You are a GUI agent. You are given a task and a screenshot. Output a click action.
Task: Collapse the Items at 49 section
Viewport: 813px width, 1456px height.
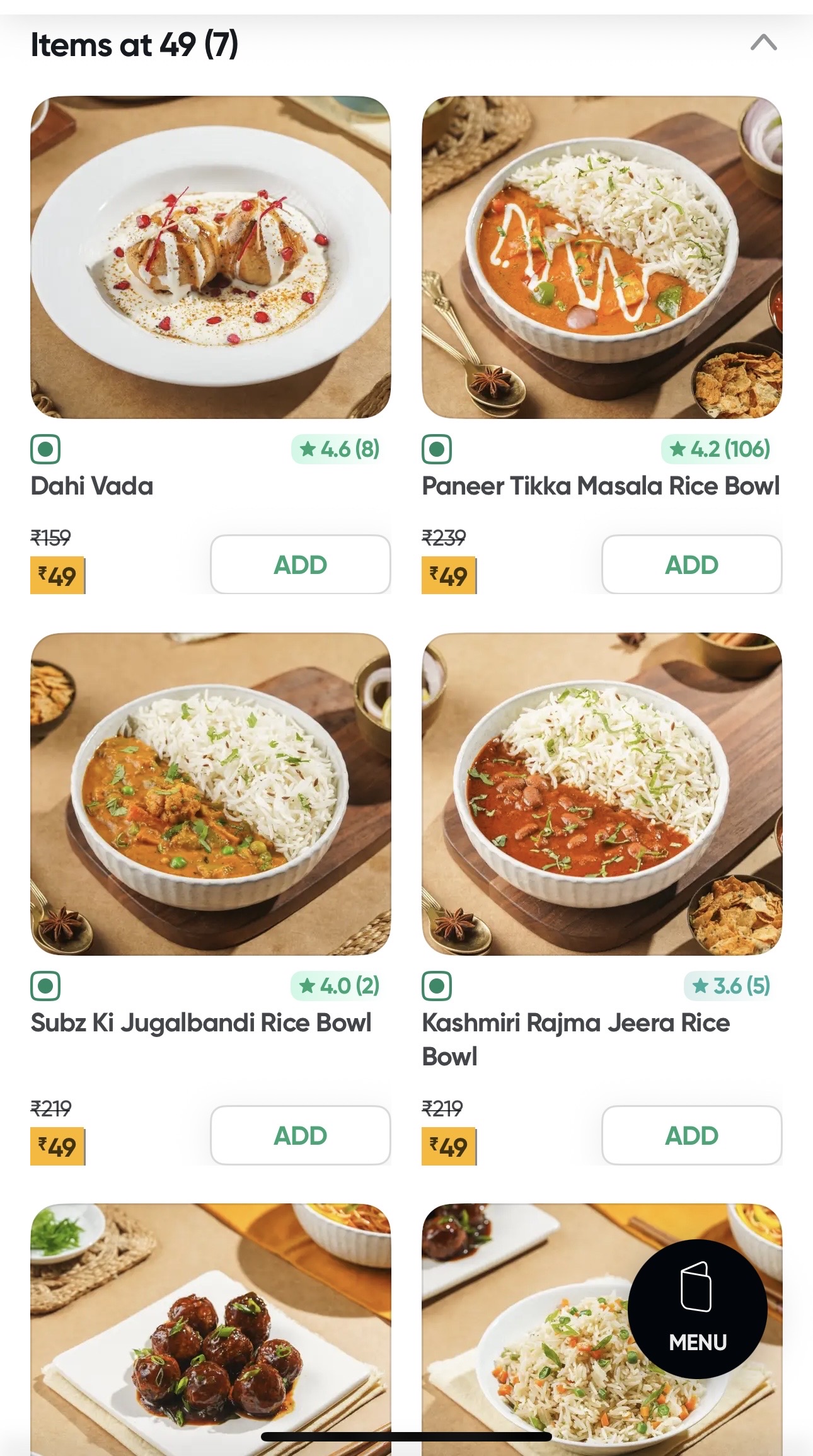(763, 43)
